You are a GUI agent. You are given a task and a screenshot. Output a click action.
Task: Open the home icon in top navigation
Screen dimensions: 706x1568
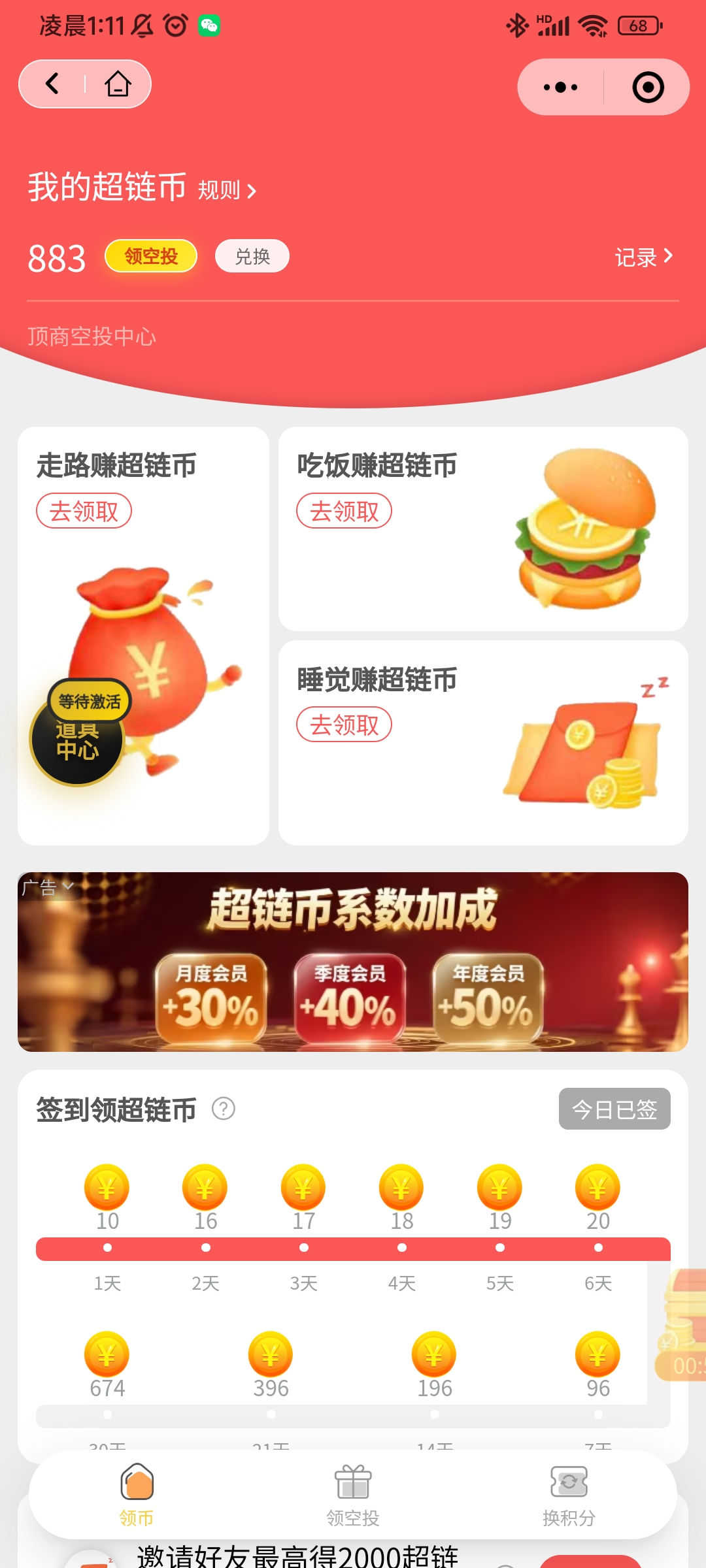click(x=116, y=84)
